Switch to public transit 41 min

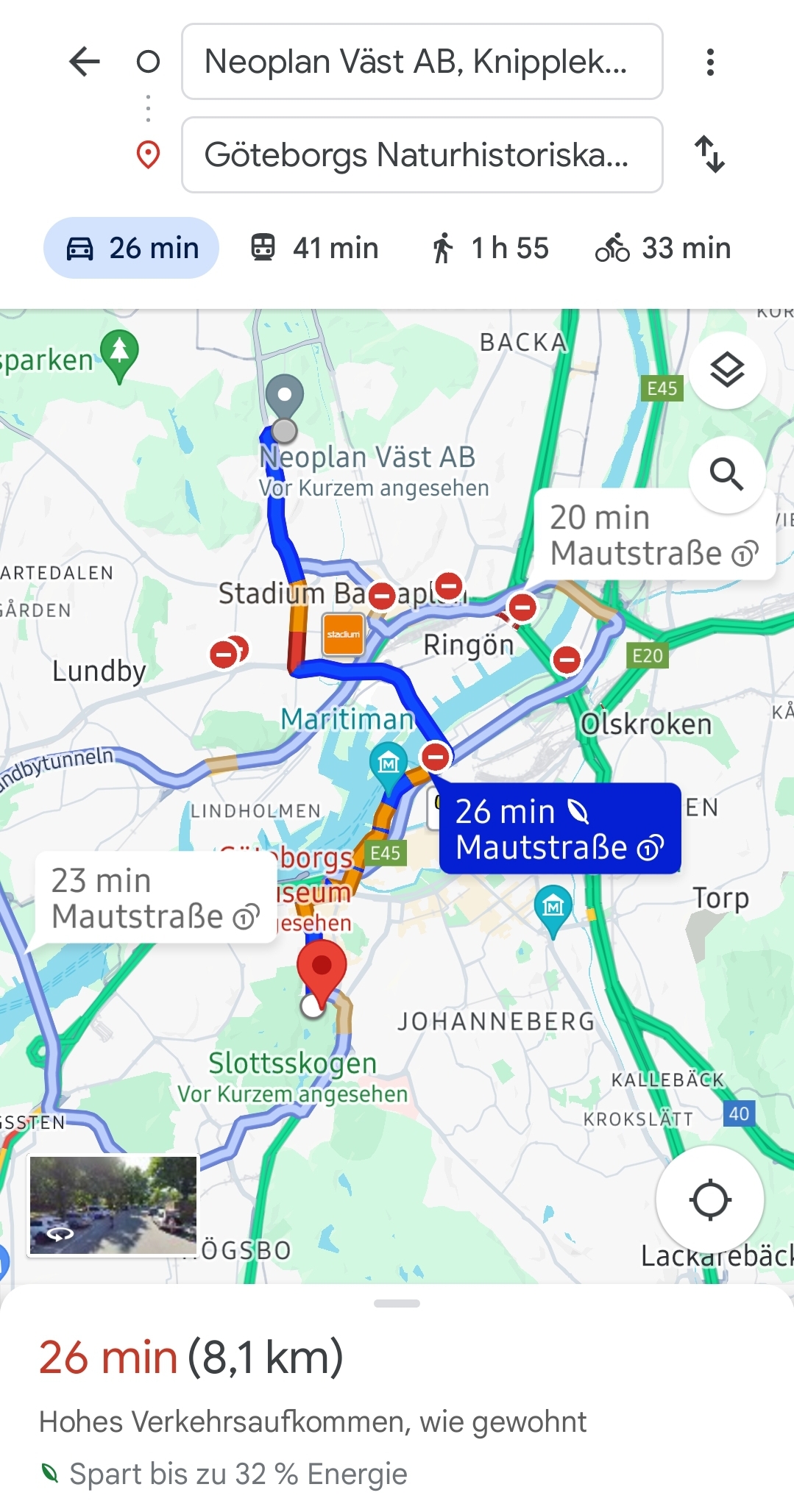click(314, 249)
